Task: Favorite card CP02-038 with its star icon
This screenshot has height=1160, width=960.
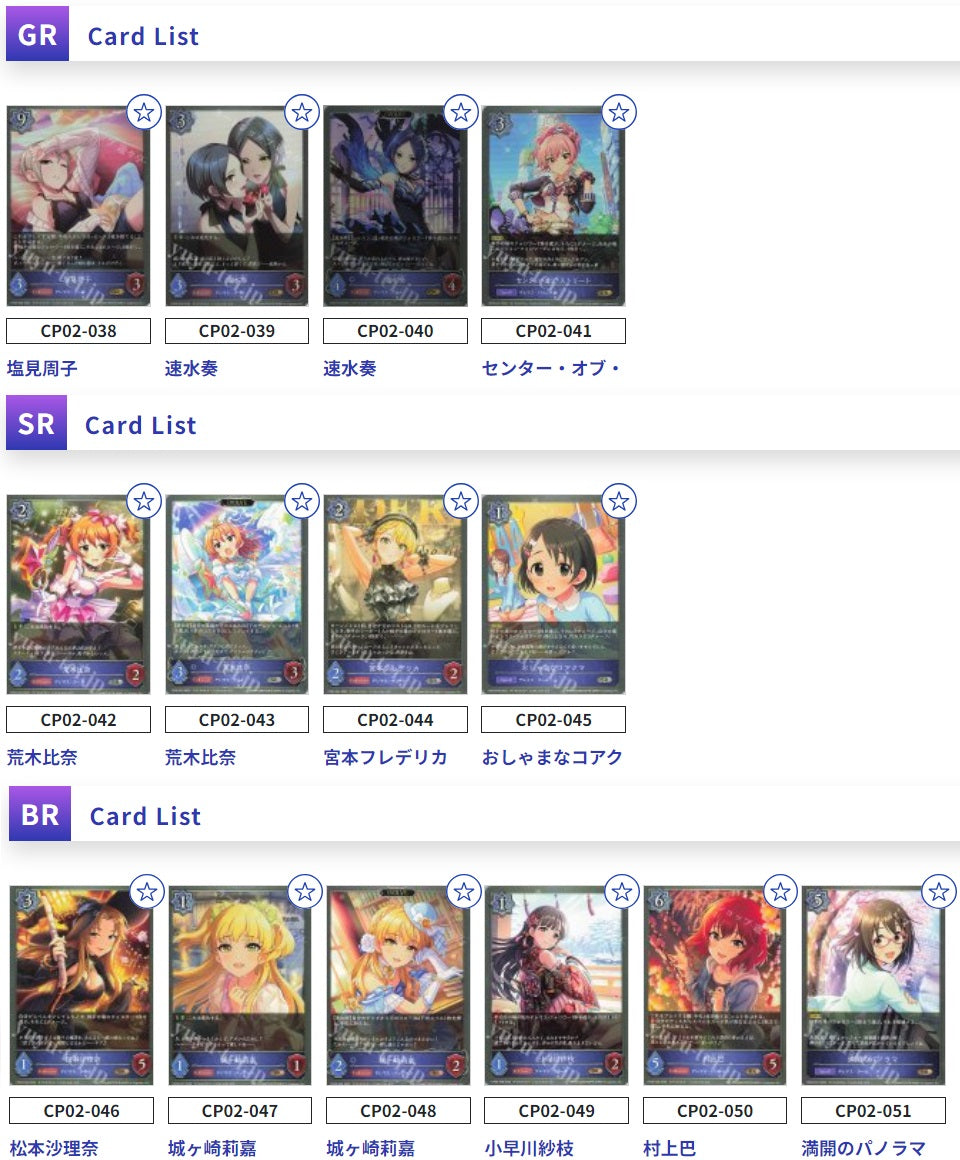Action: [144, 112]
